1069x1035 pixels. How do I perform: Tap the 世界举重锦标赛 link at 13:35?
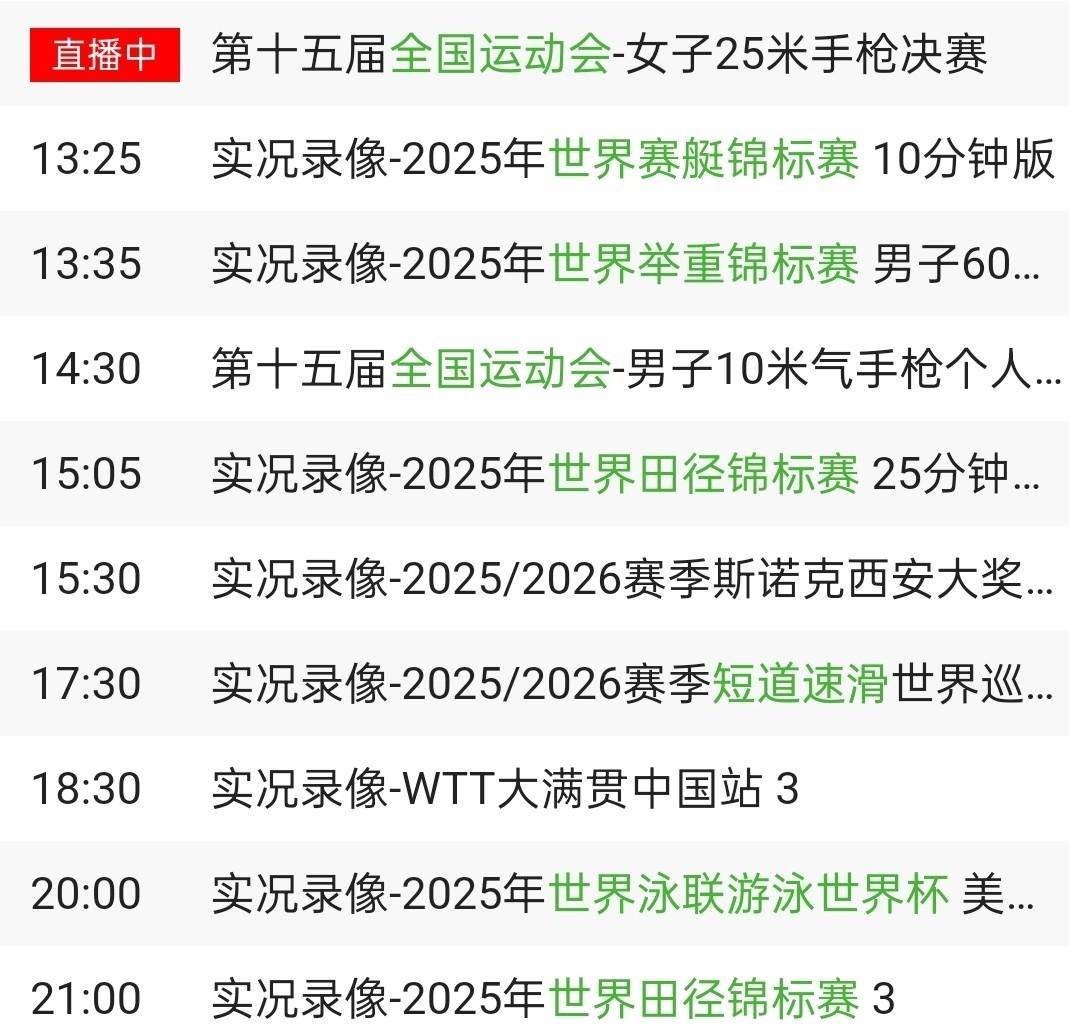pos(703,265)
